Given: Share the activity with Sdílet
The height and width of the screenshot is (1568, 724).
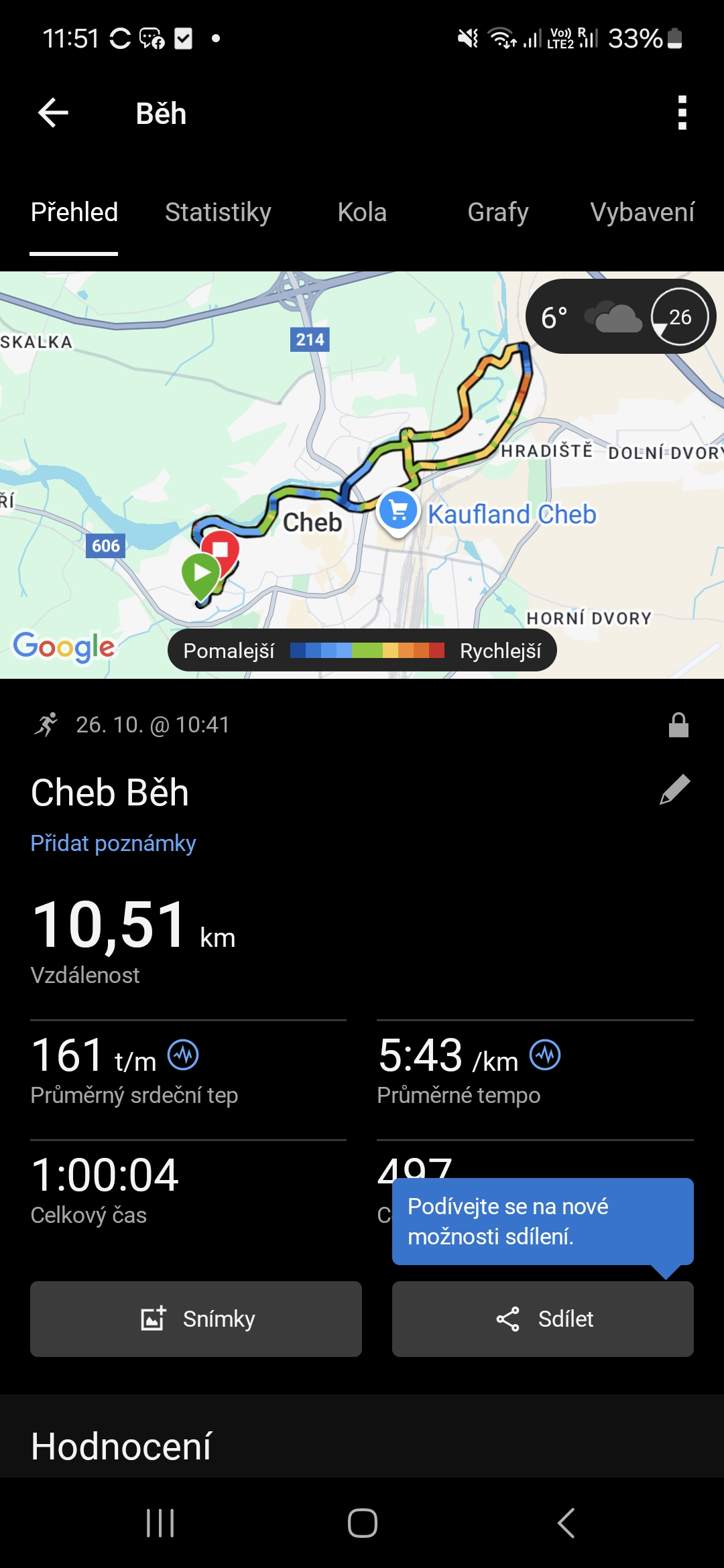Looking at the screenshot, I should 542,1319.
